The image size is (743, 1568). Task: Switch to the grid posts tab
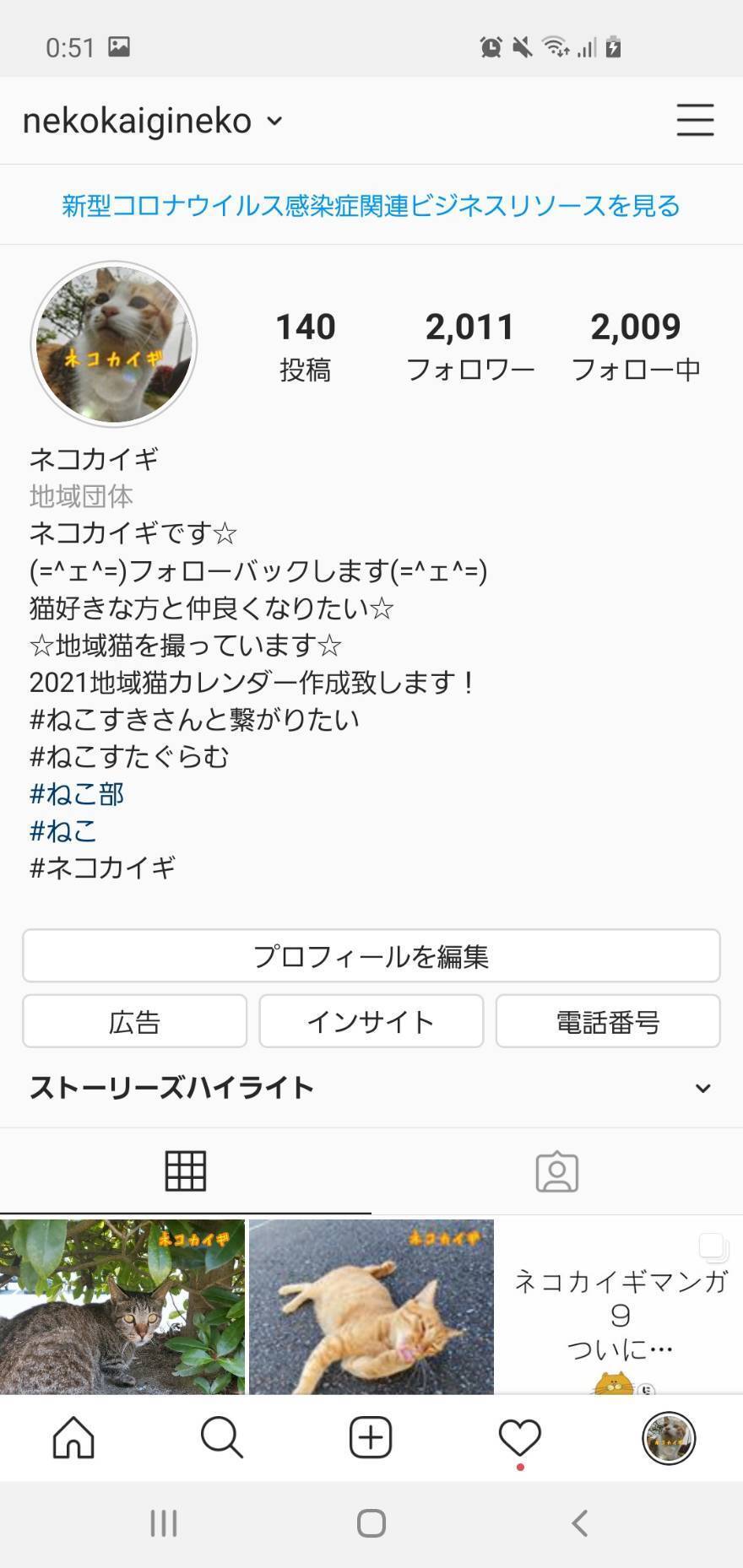click(x=185, y=1171)
